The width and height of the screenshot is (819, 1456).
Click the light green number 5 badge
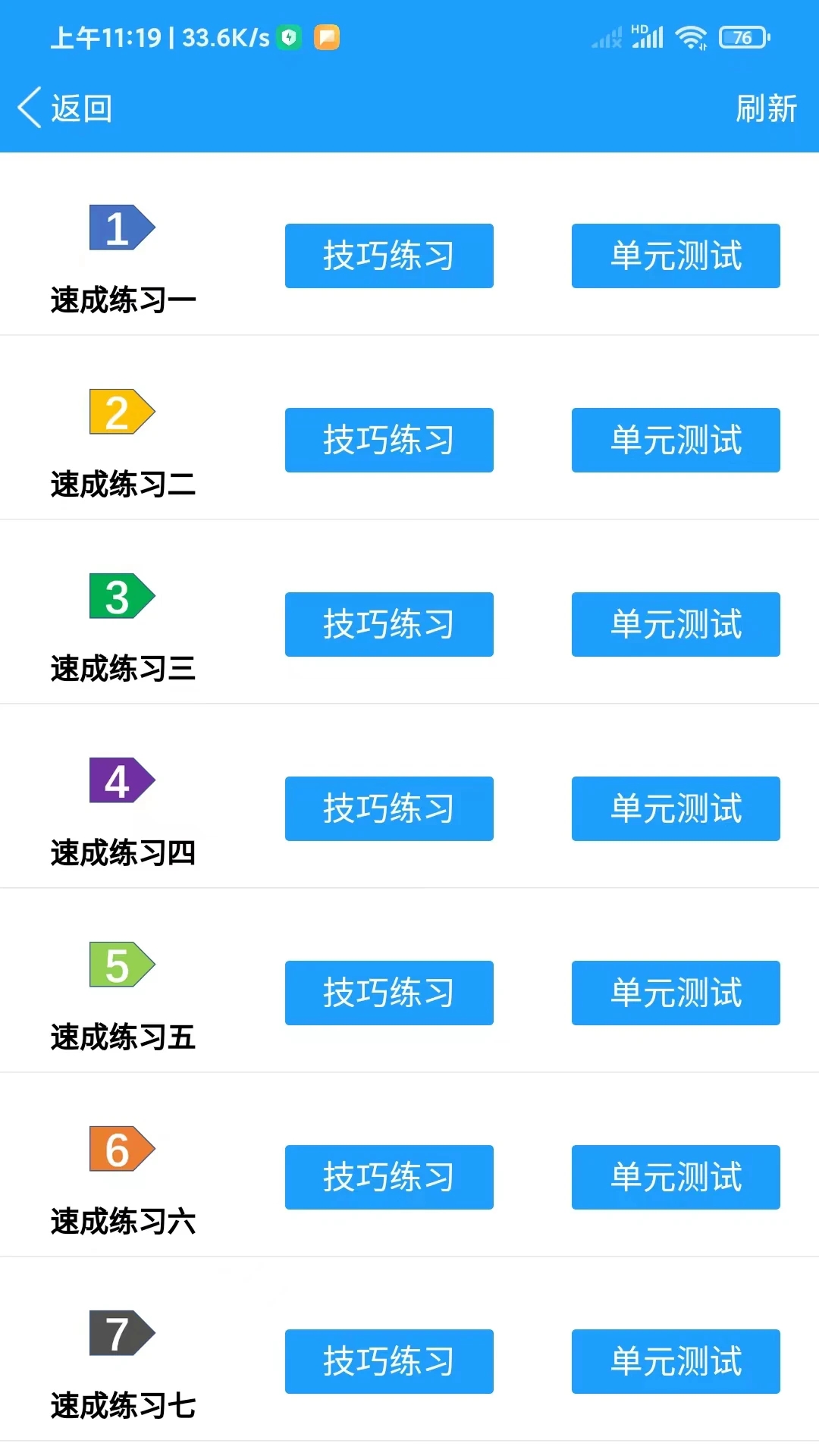tap(120, 965)
